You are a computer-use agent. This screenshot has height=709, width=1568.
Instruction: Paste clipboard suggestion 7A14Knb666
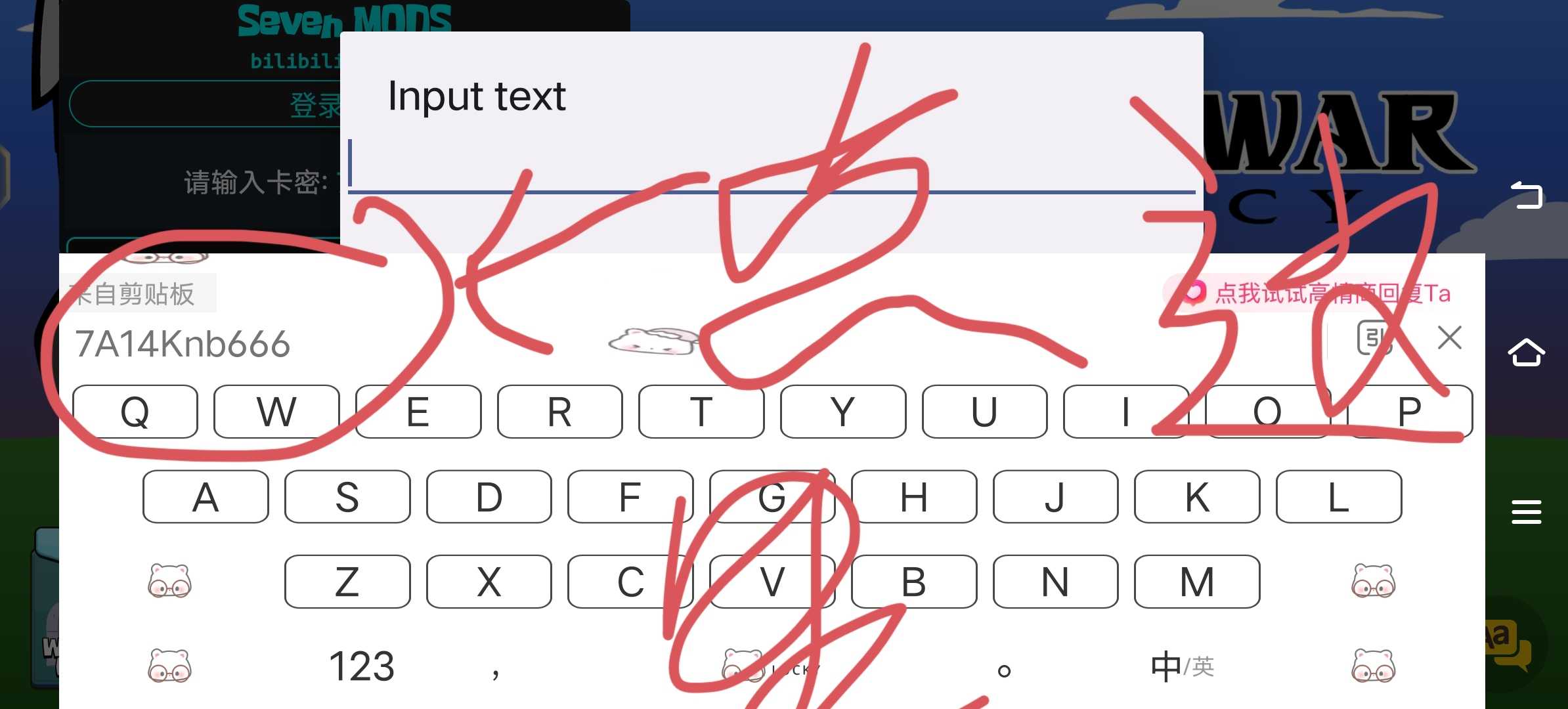click(x=183, y=343)
